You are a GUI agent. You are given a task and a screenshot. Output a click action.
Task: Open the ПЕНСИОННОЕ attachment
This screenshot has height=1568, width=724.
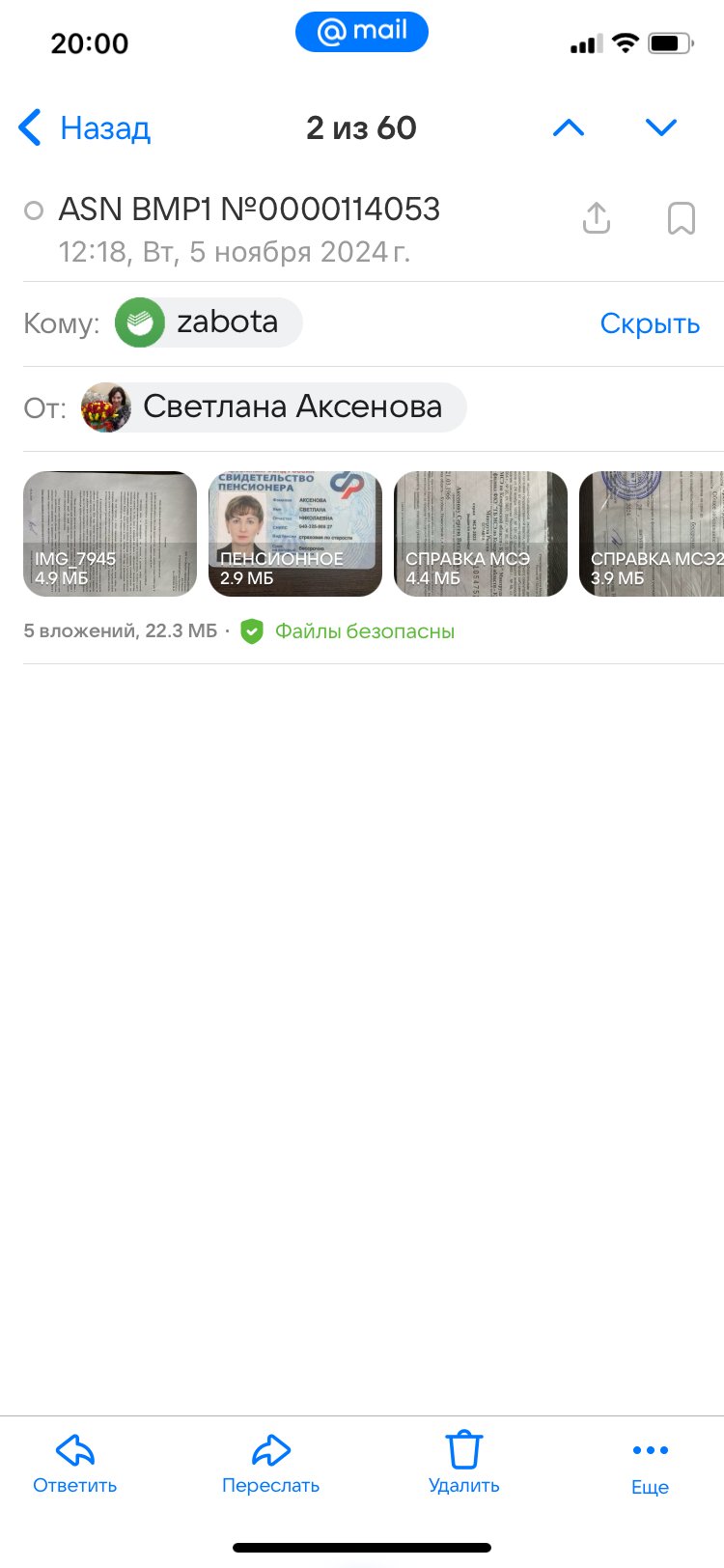point(295,534)
